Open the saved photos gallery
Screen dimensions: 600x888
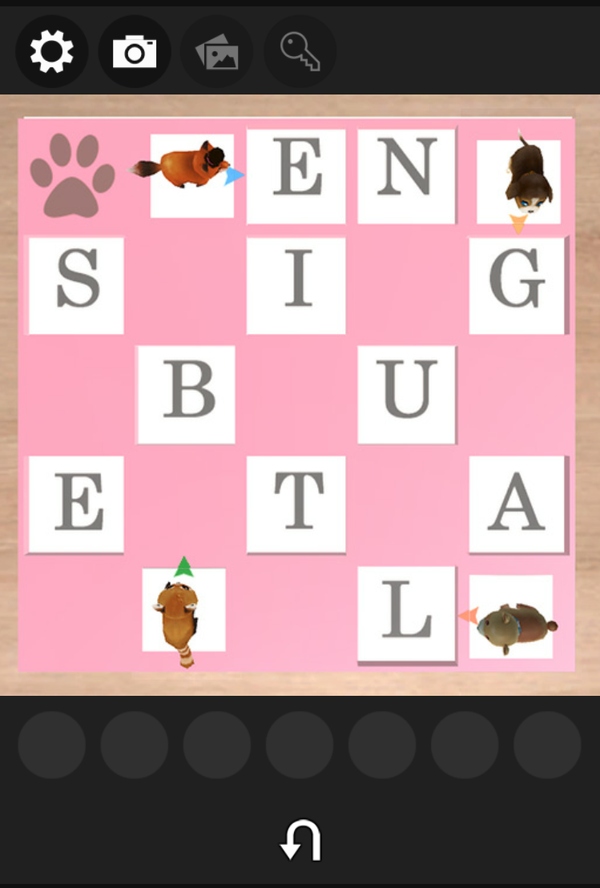point(217,51)
